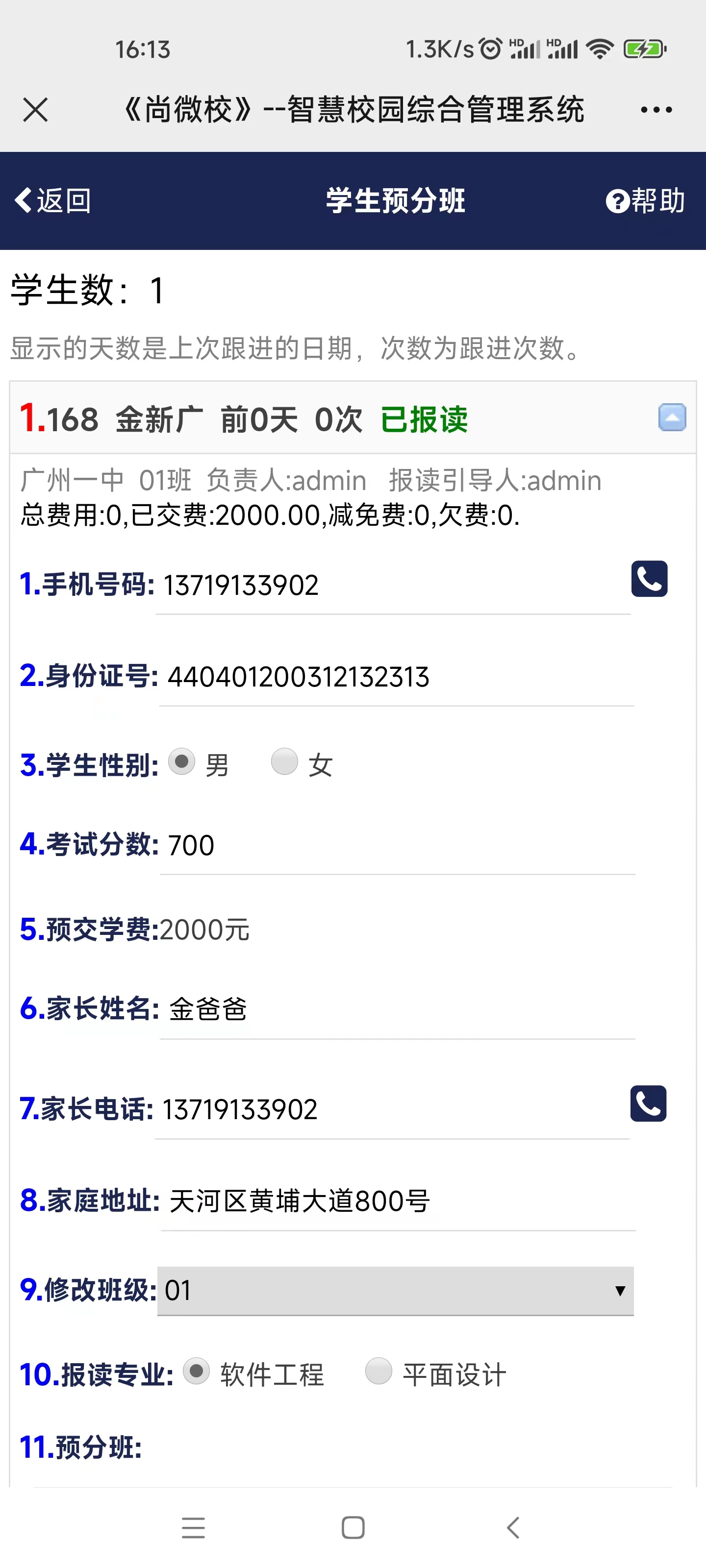This screenshot has width=706, height=1568.
Task: Choose 平面设计 as major
Action: point(378,1372)
